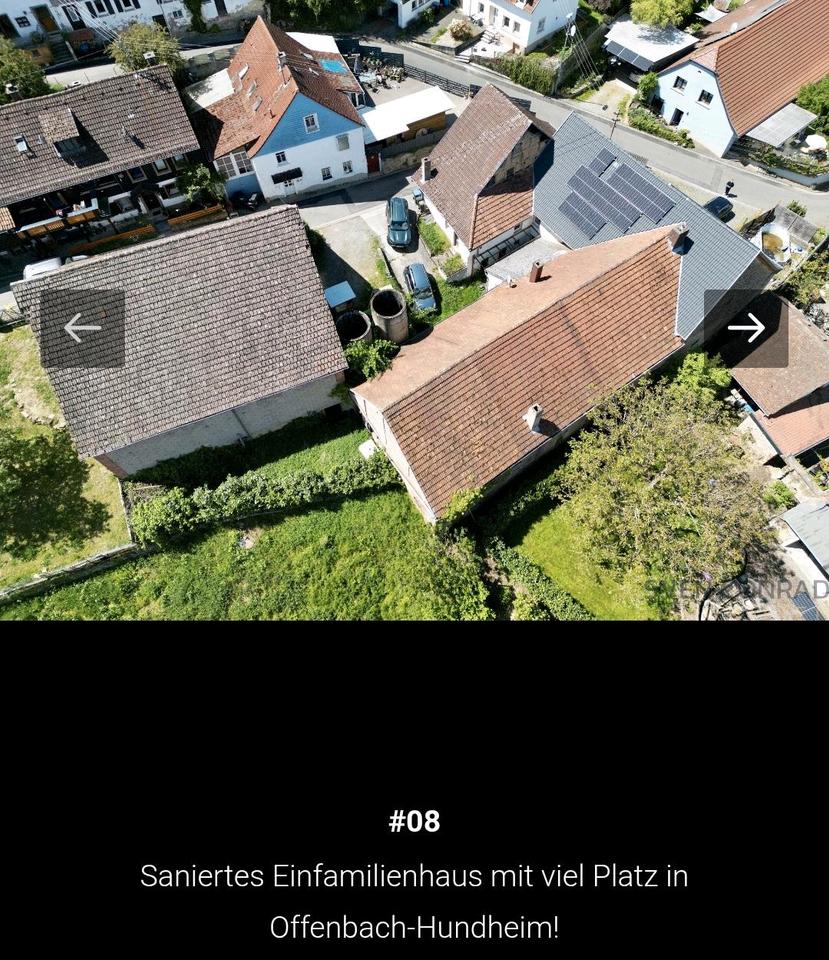Show the next gallery photo
Screen dimensions: 829x960
pyautogui.click(x=746, y=328)
